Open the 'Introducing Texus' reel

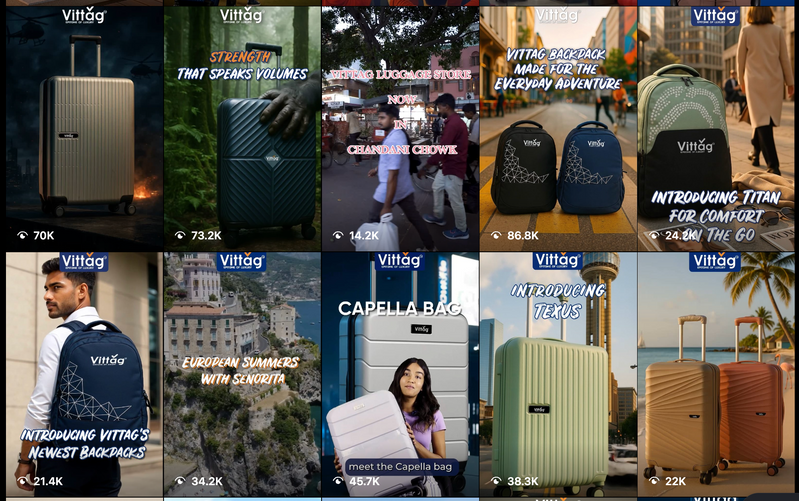coord(557,375)
